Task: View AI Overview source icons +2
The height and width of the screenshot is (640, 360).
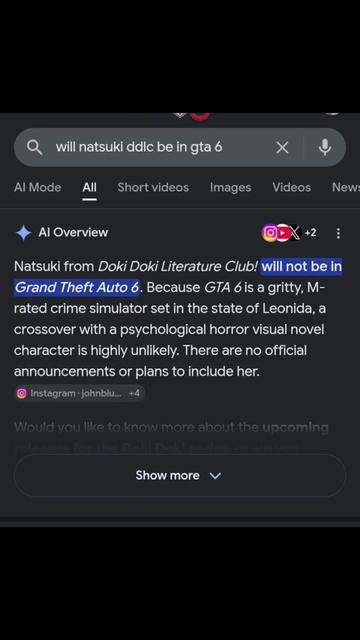Action: [x=289, y=233]
